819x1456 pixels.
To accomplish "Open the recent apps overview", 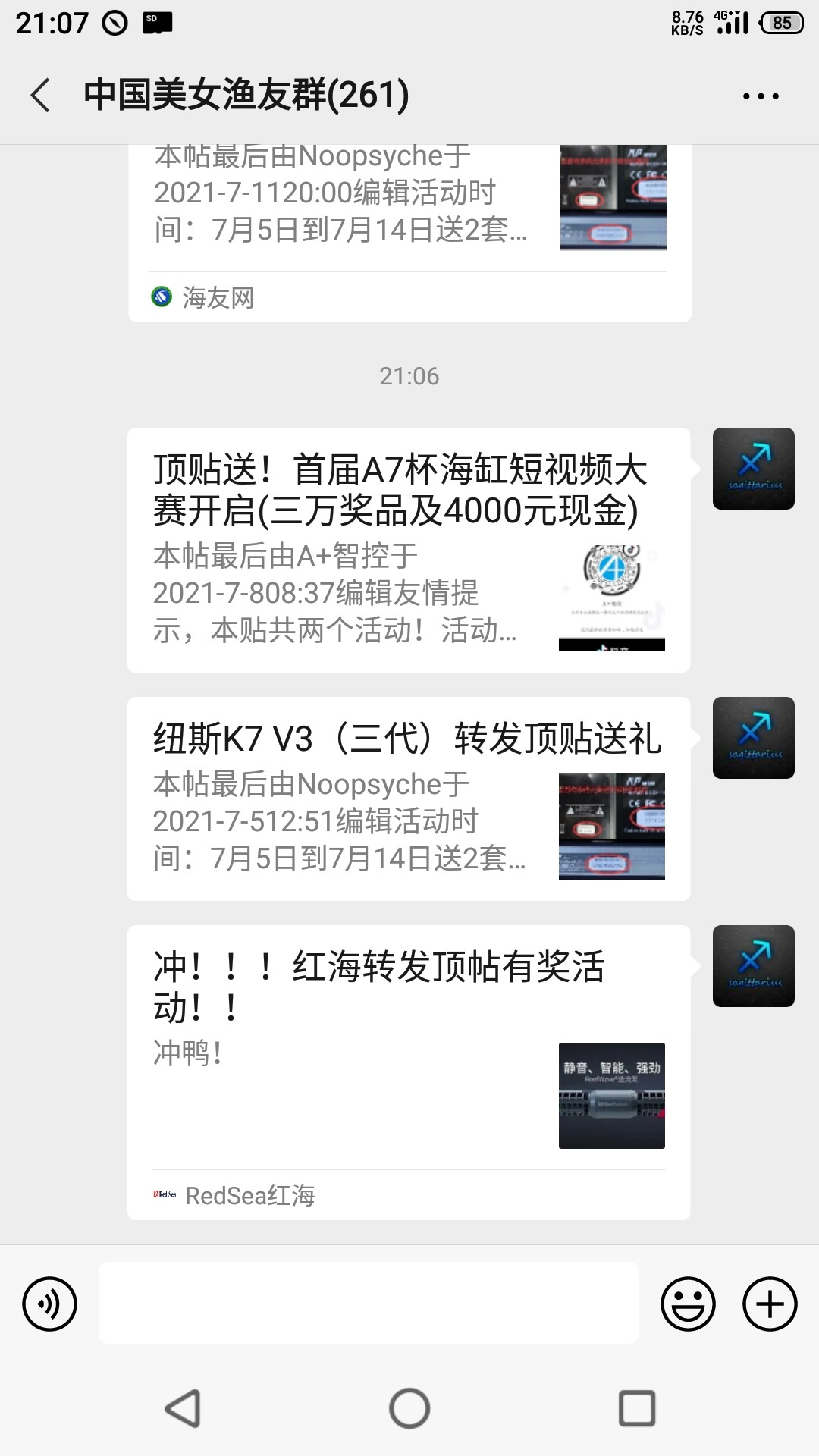I will point(637,1408).
